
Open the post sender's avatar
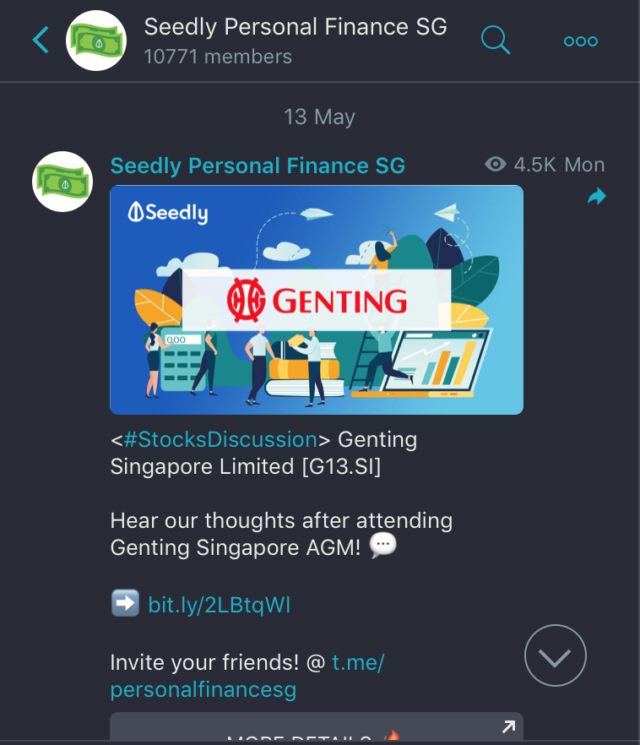pos(63,182)
